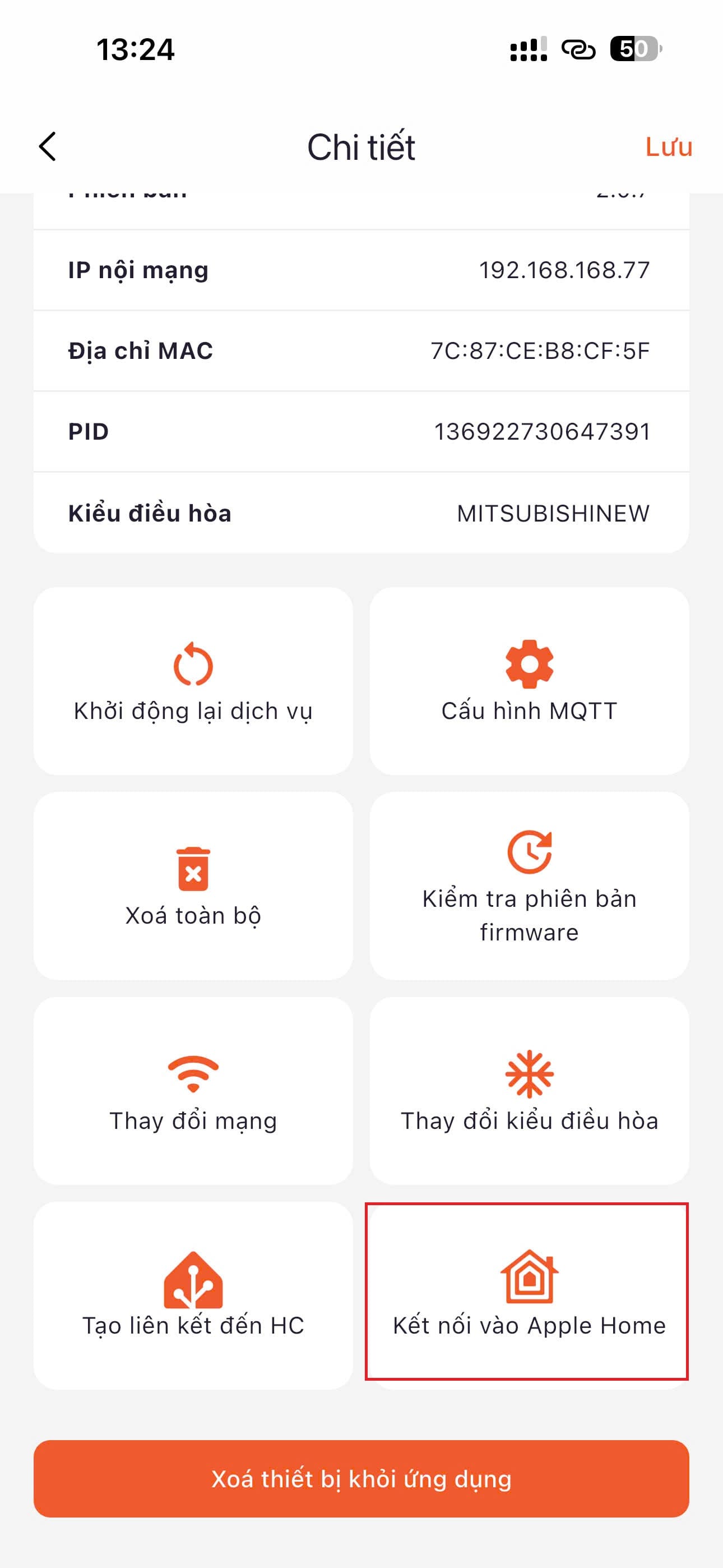Screen dimensions: 723x1568
Task: Open Thay đổi mạng option
Action: 193,1090
